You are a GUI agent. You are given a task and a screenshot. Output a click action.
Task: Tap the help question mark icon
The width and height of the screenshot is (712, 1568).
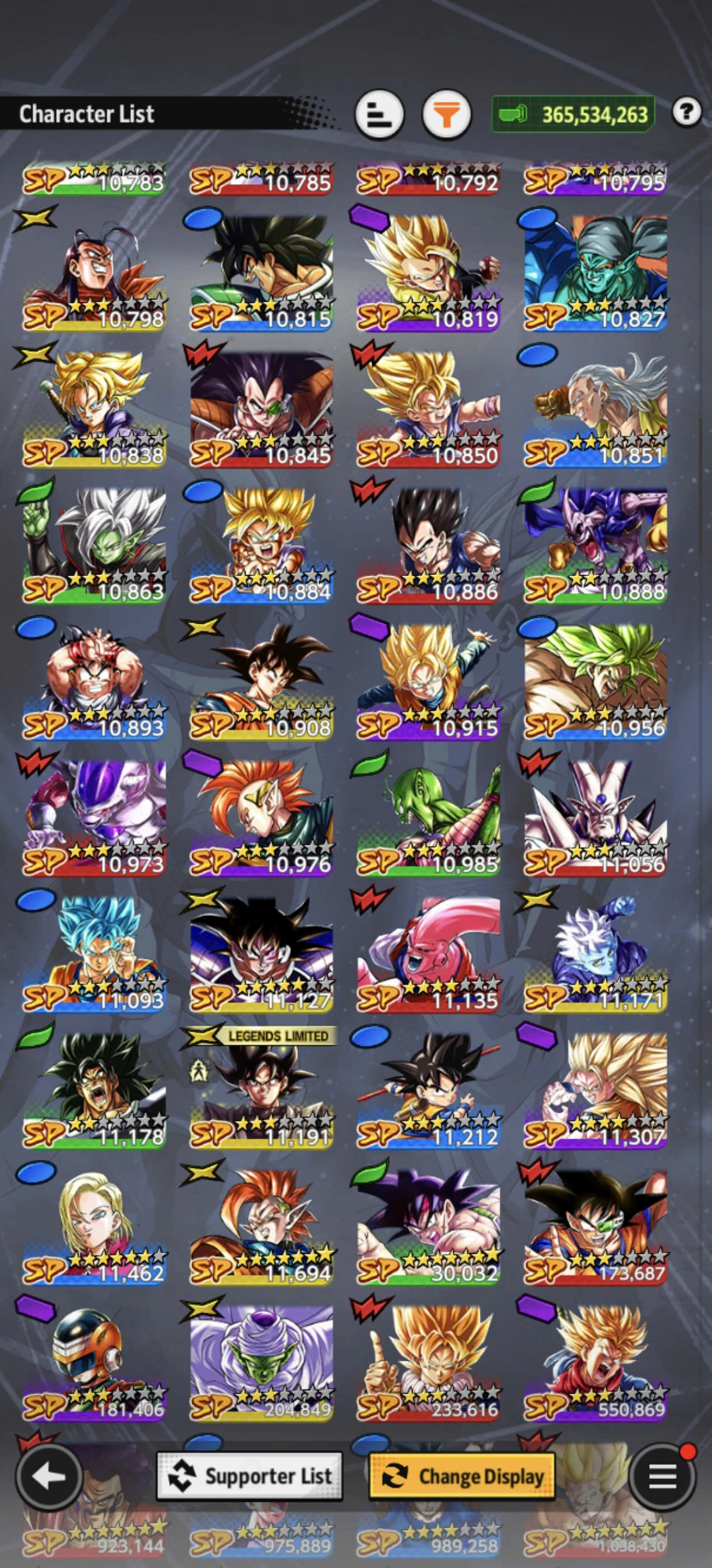tap(686, 111)
